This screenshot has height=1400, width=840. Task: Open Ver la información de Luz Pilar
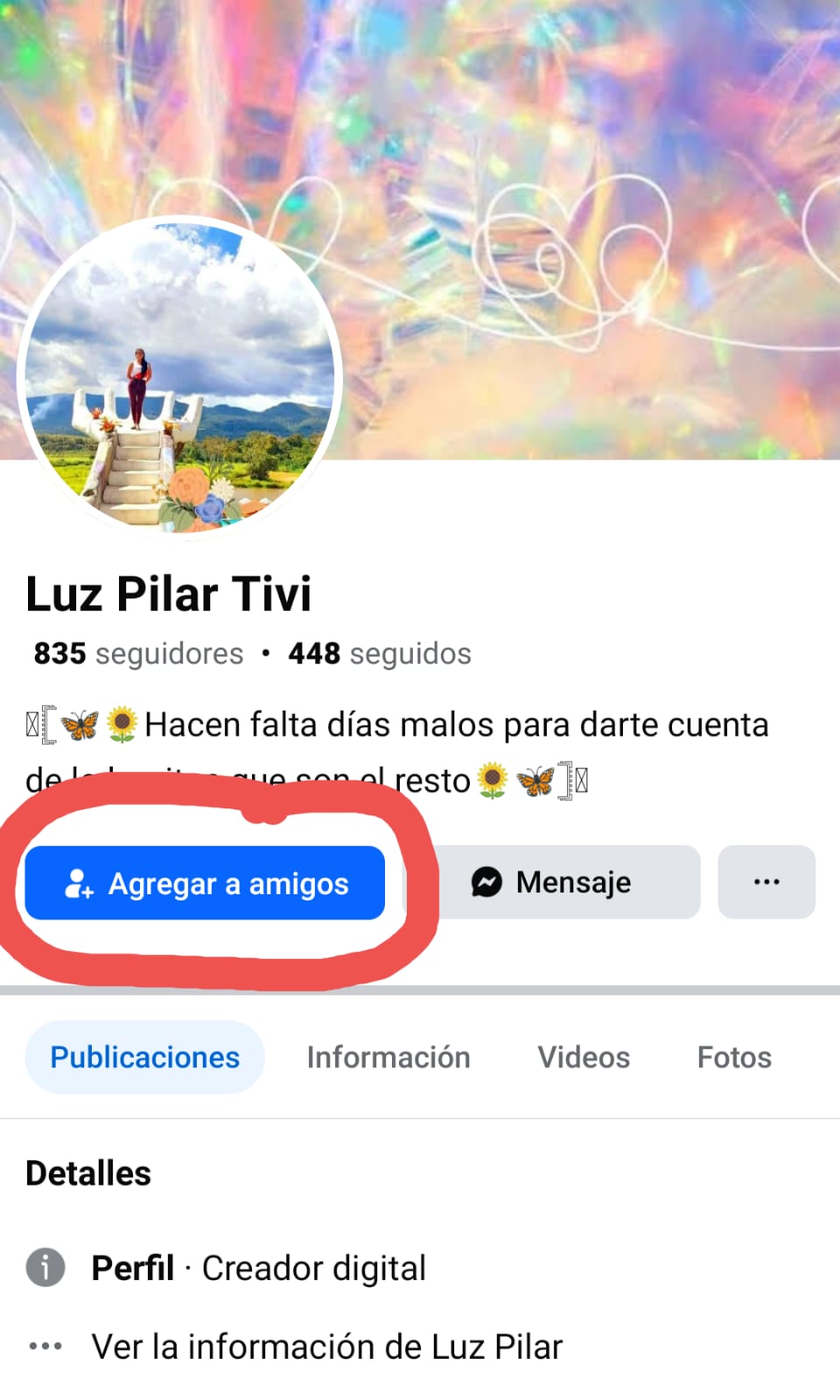326,1347
